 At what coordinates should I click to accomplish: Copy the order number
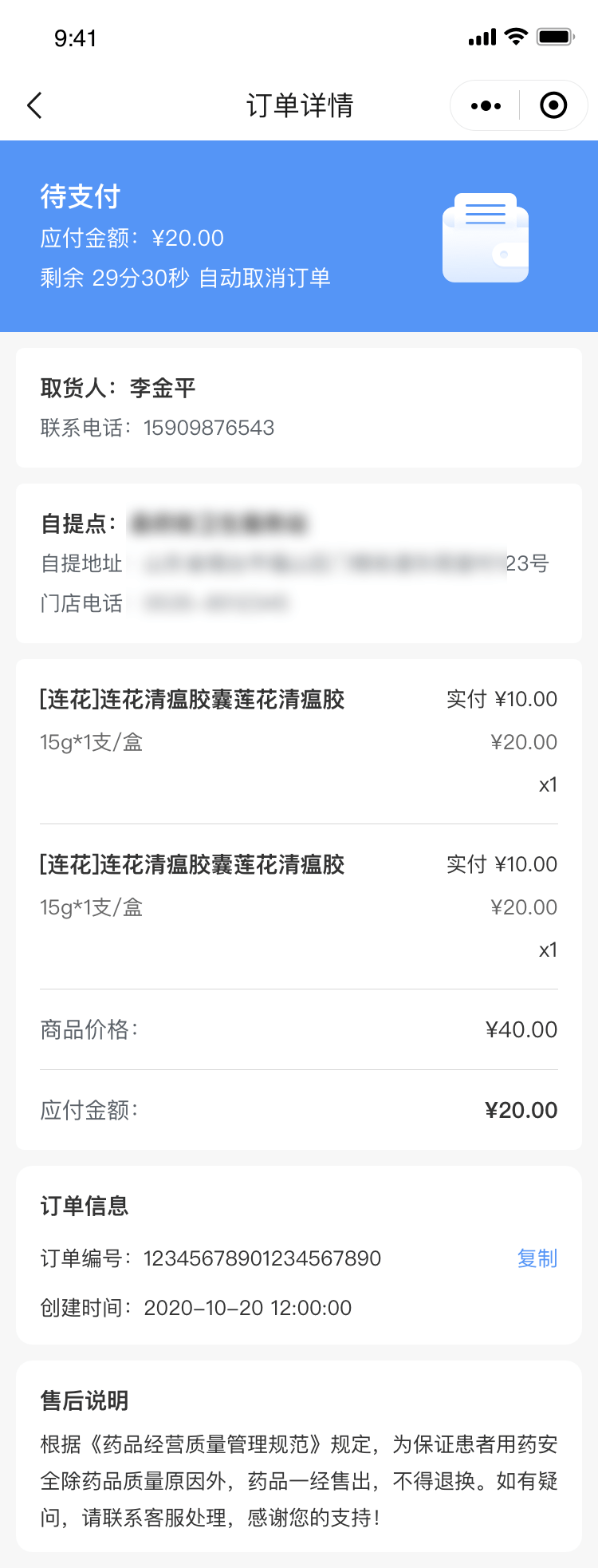coord(537,1258)
